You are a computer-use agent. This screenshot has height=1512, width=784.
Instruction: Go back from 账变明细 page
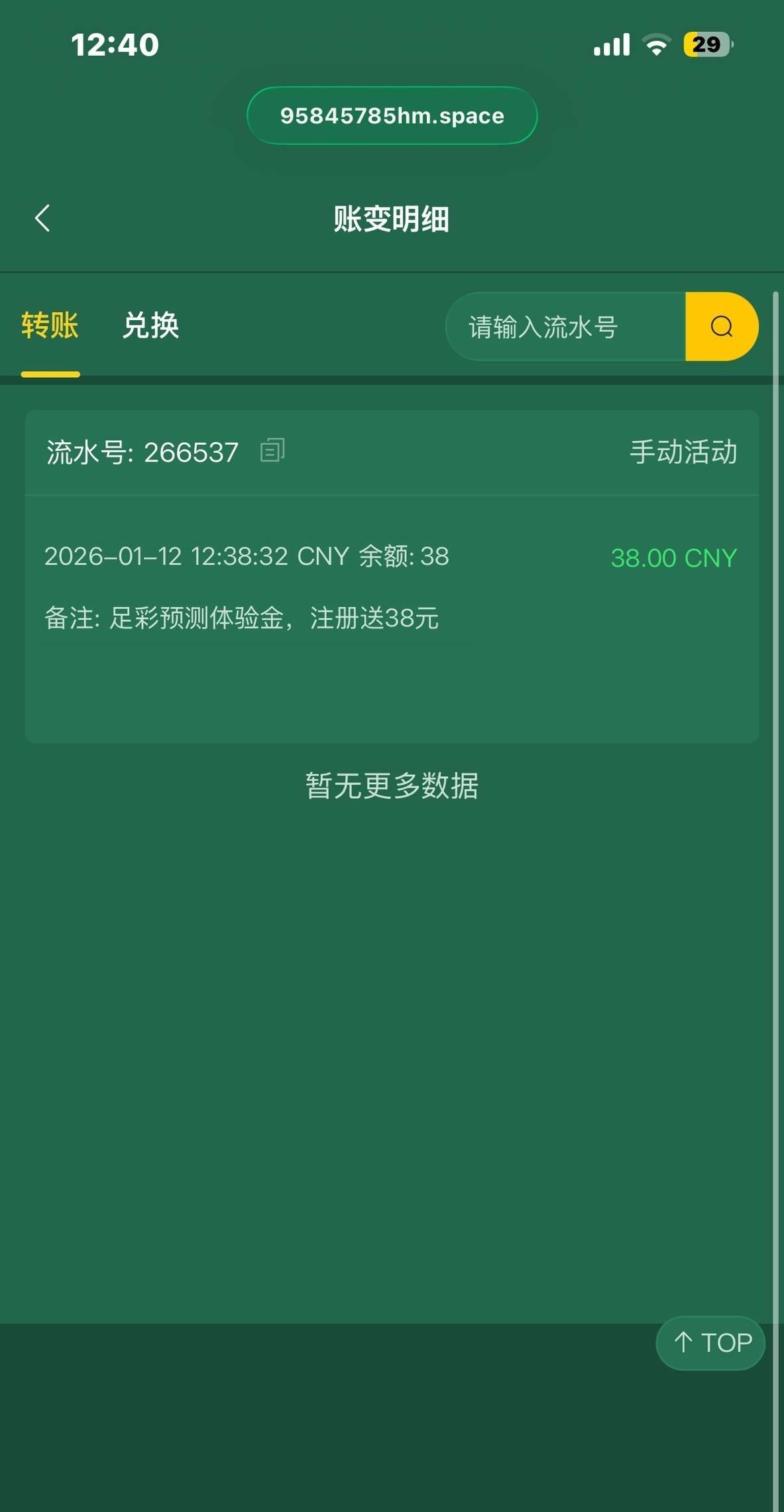[42, 218]
